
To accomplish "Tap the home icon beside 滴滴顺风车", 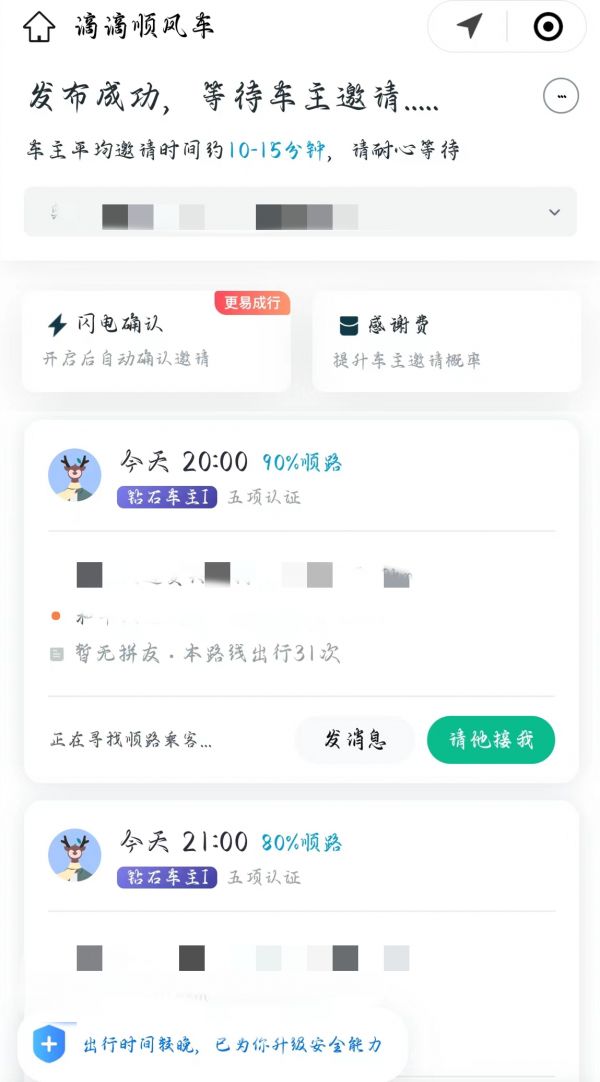I will [x=39, y=27].
